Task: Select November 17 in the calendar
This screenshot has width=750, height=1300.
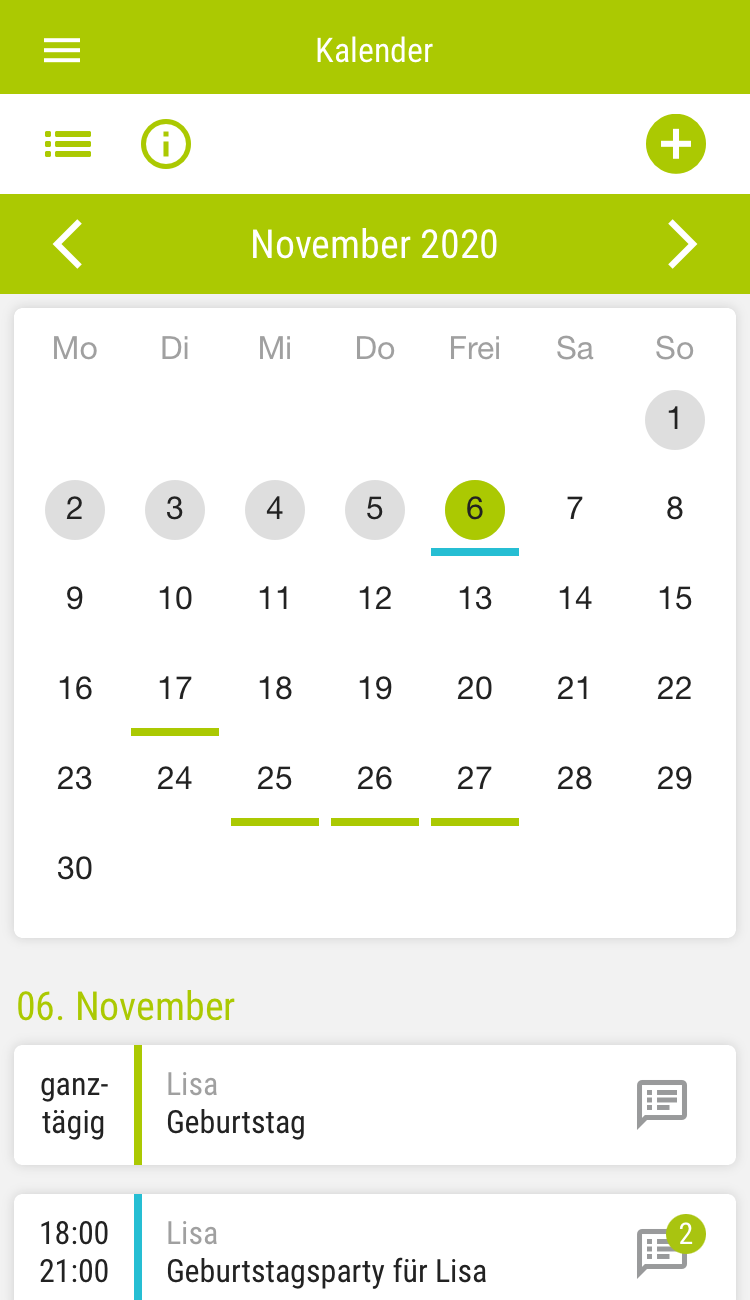Action: (x=175, y=689)
